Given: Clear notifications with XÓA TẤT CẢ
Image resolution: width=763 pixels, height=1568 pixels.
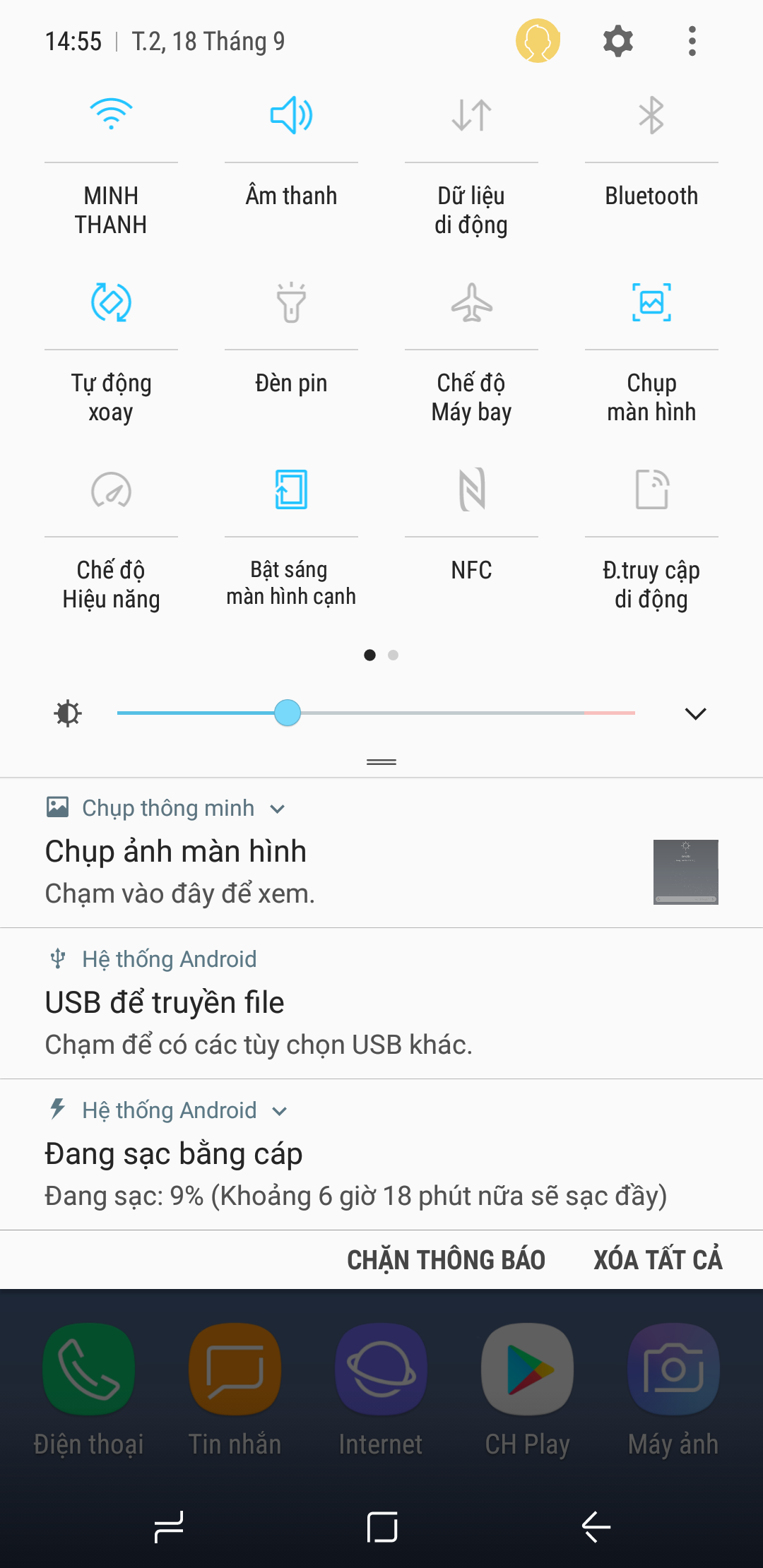Looking at the screenshot, I should (x=658, y=1260).
